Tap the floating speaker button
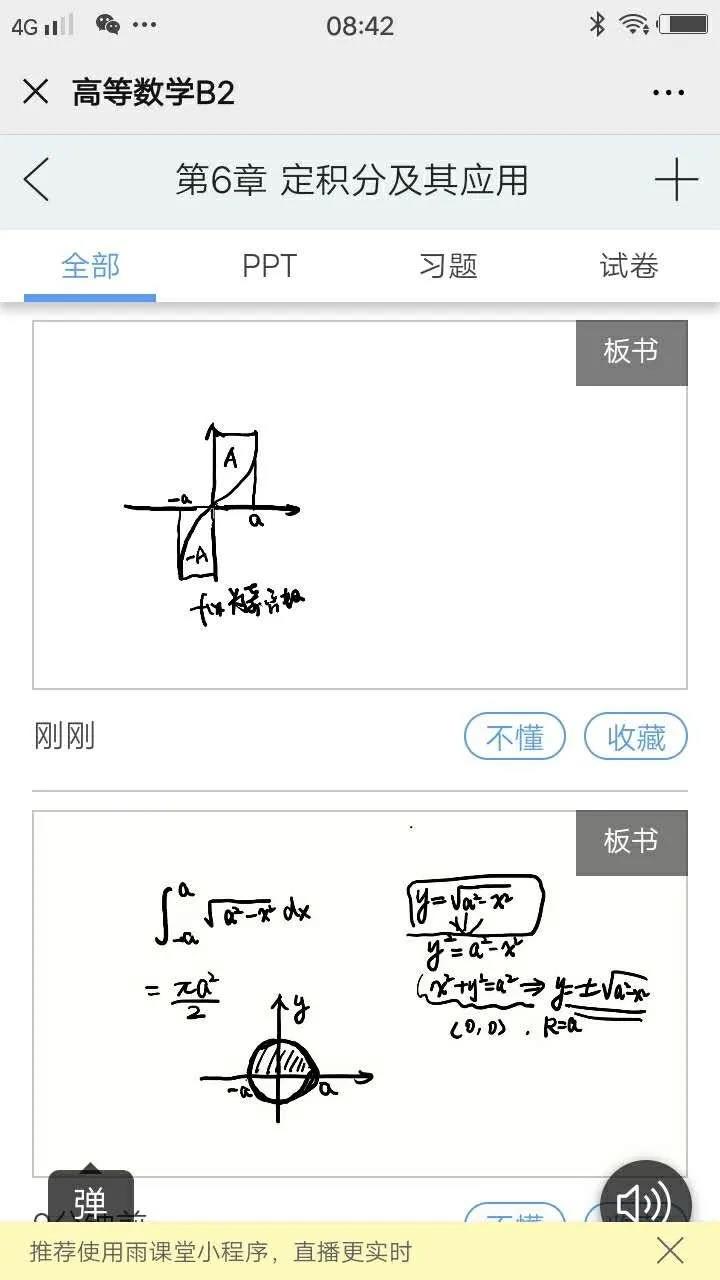This screenshot has width=720, height=1280. tap(645, 1203)
